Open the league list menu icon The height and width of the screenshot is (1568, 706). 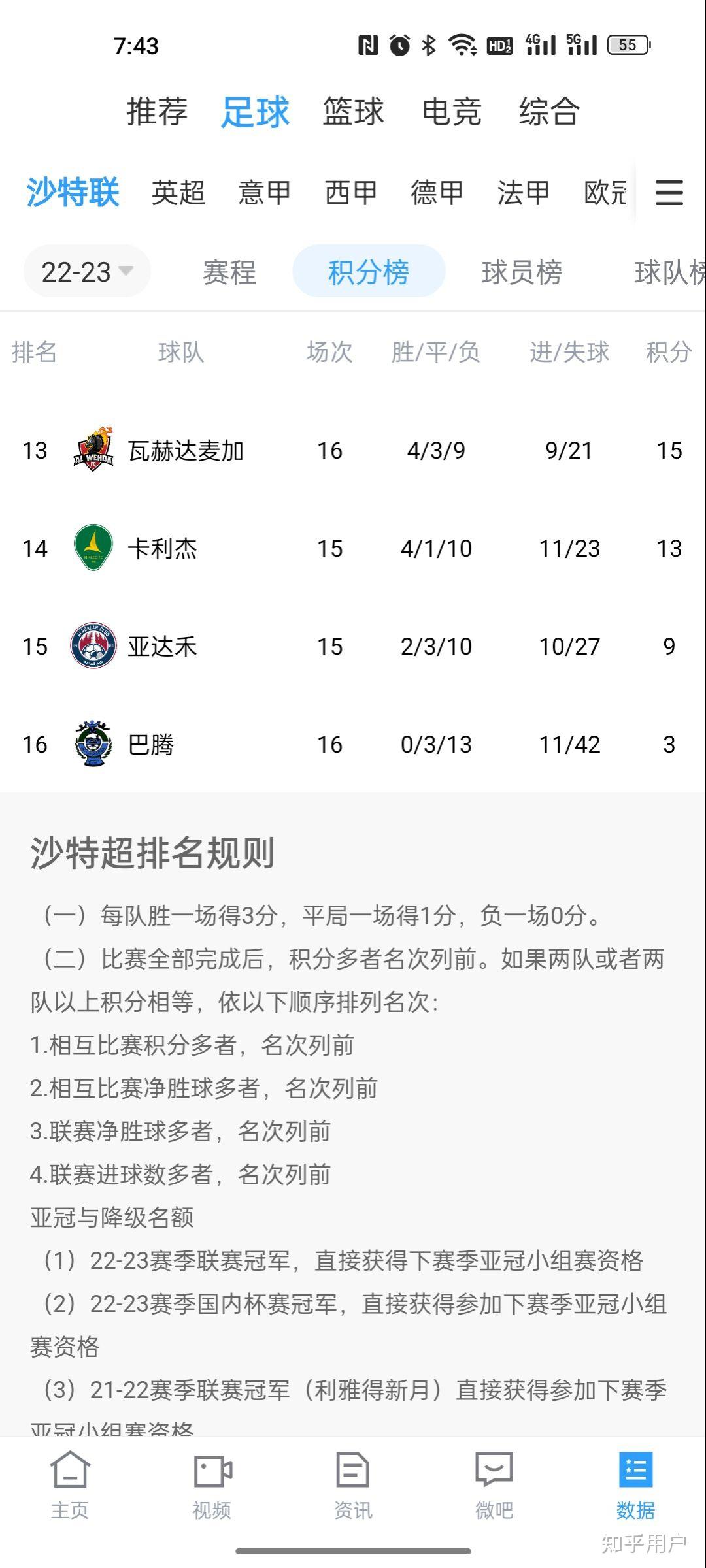tap(669, 193)
